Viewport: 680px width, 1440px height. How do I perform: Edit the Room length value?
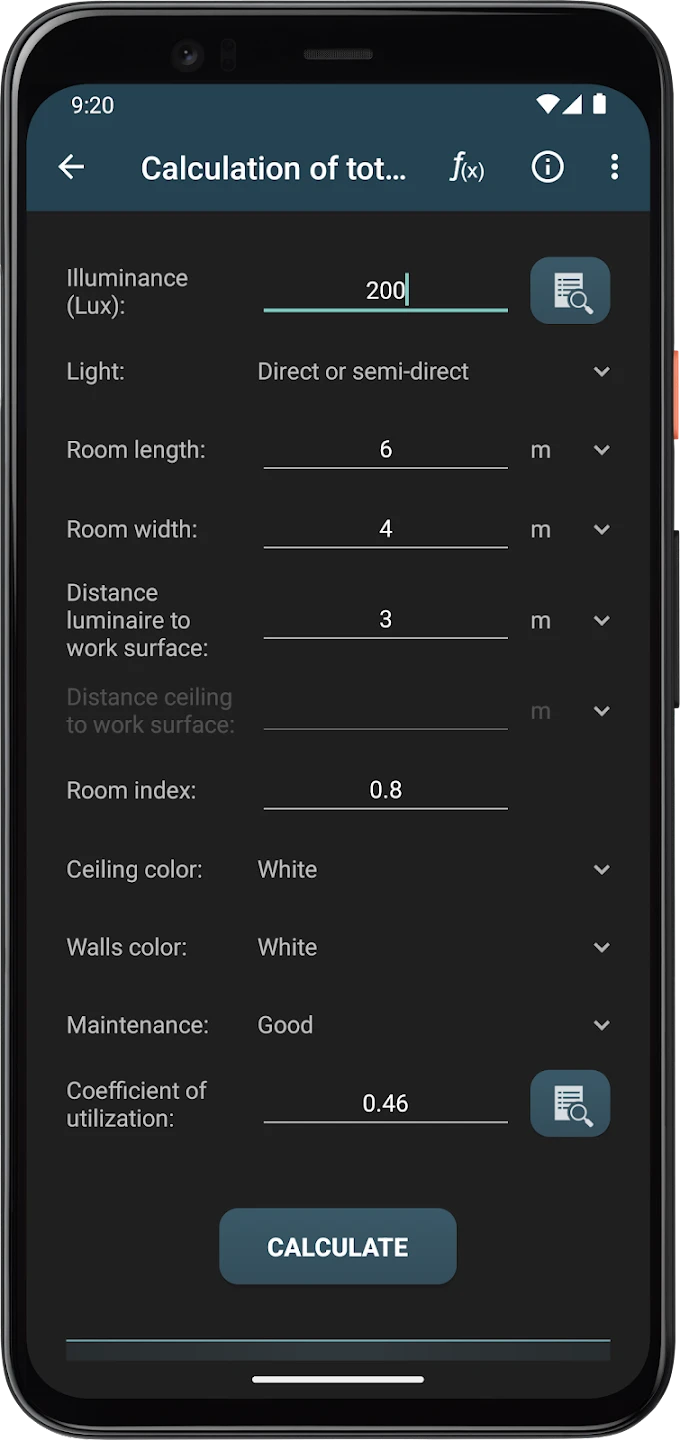(385, 450)
